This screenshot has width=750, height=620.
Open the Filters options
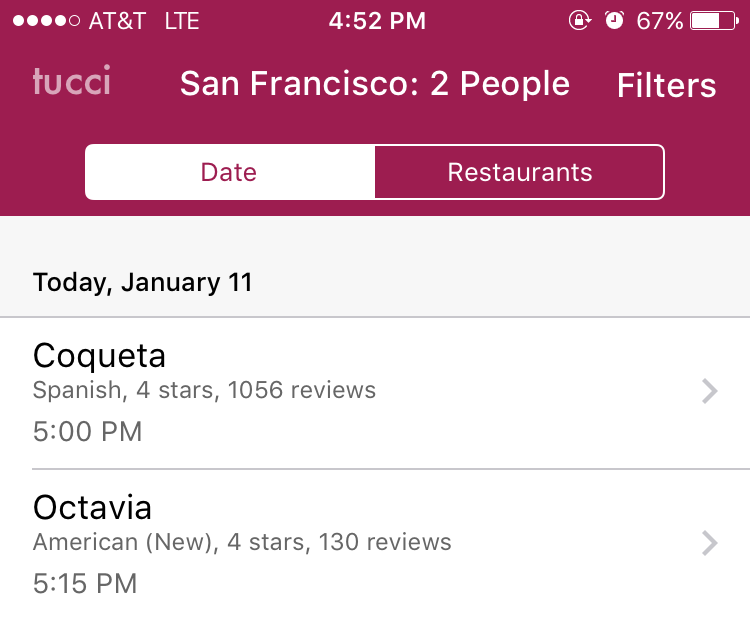click(666, 86)
